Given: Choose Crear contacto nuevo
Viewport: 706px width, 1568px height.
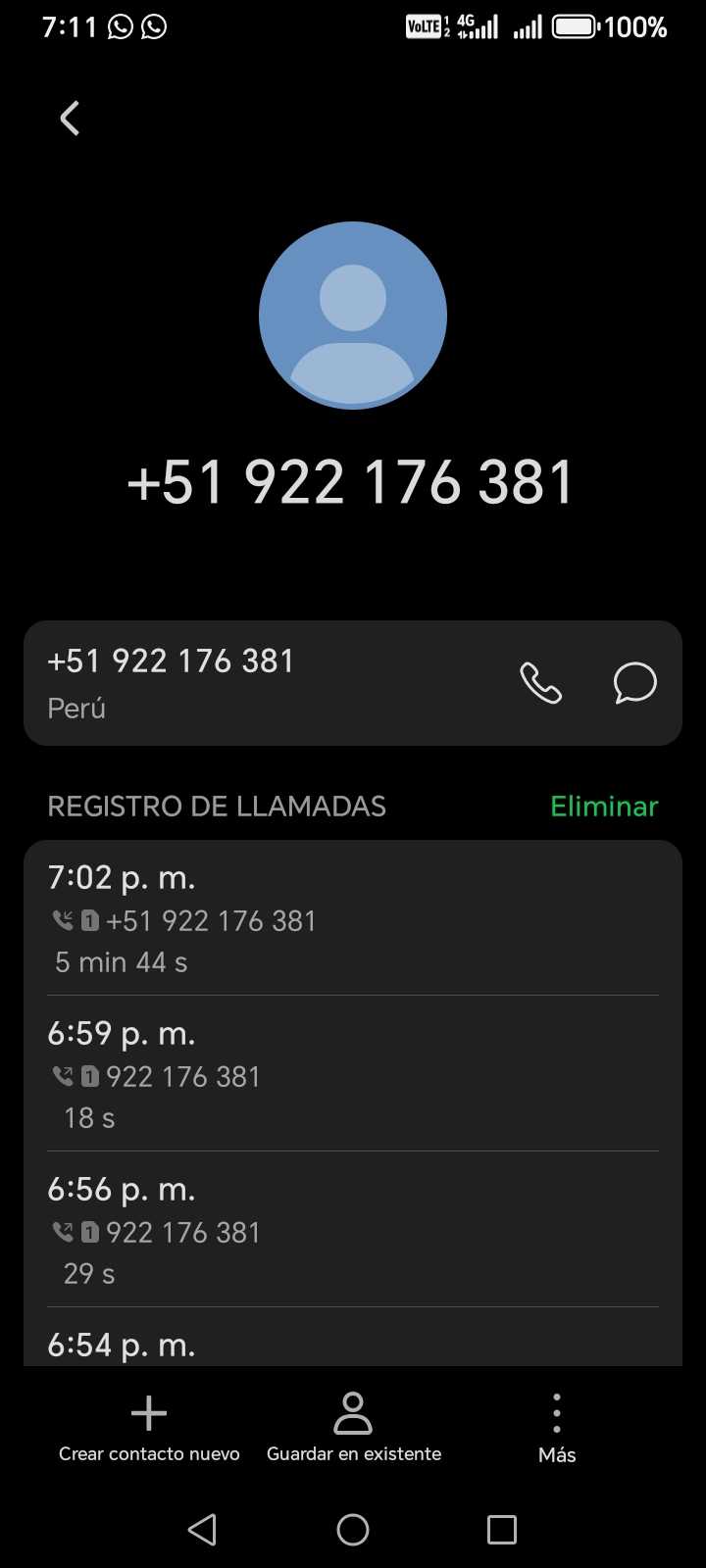Looking at the screenshot, I should point(149,1429).
